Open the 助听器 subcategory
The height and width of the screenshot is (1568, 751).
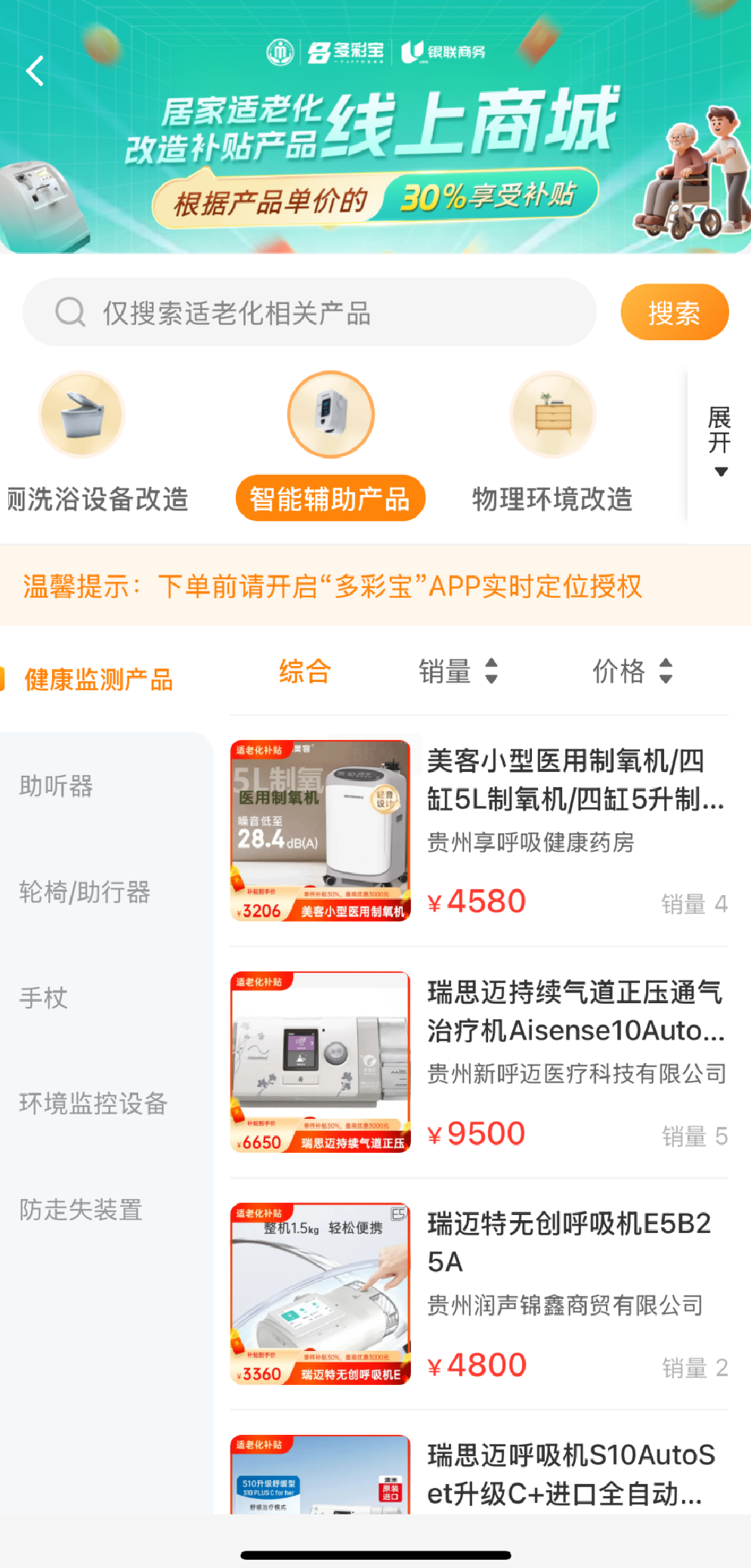57,786
